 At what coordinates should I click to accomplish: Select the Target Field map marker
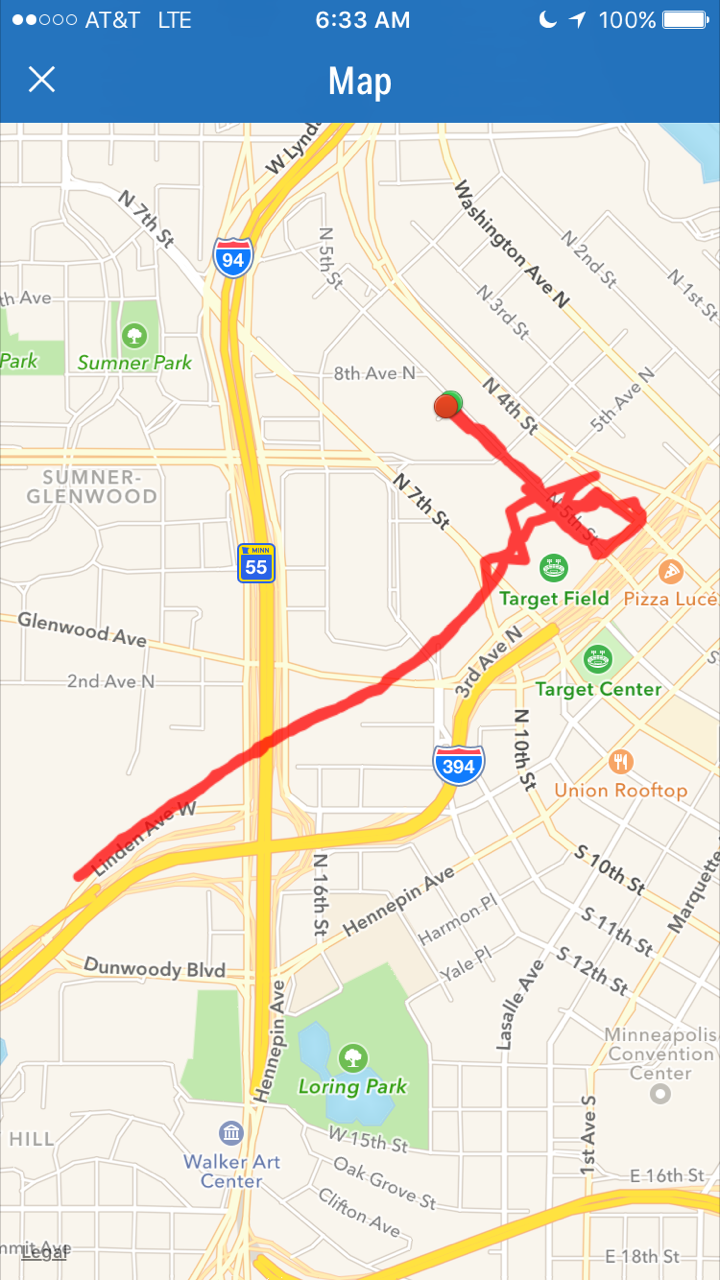coord(553,568)
